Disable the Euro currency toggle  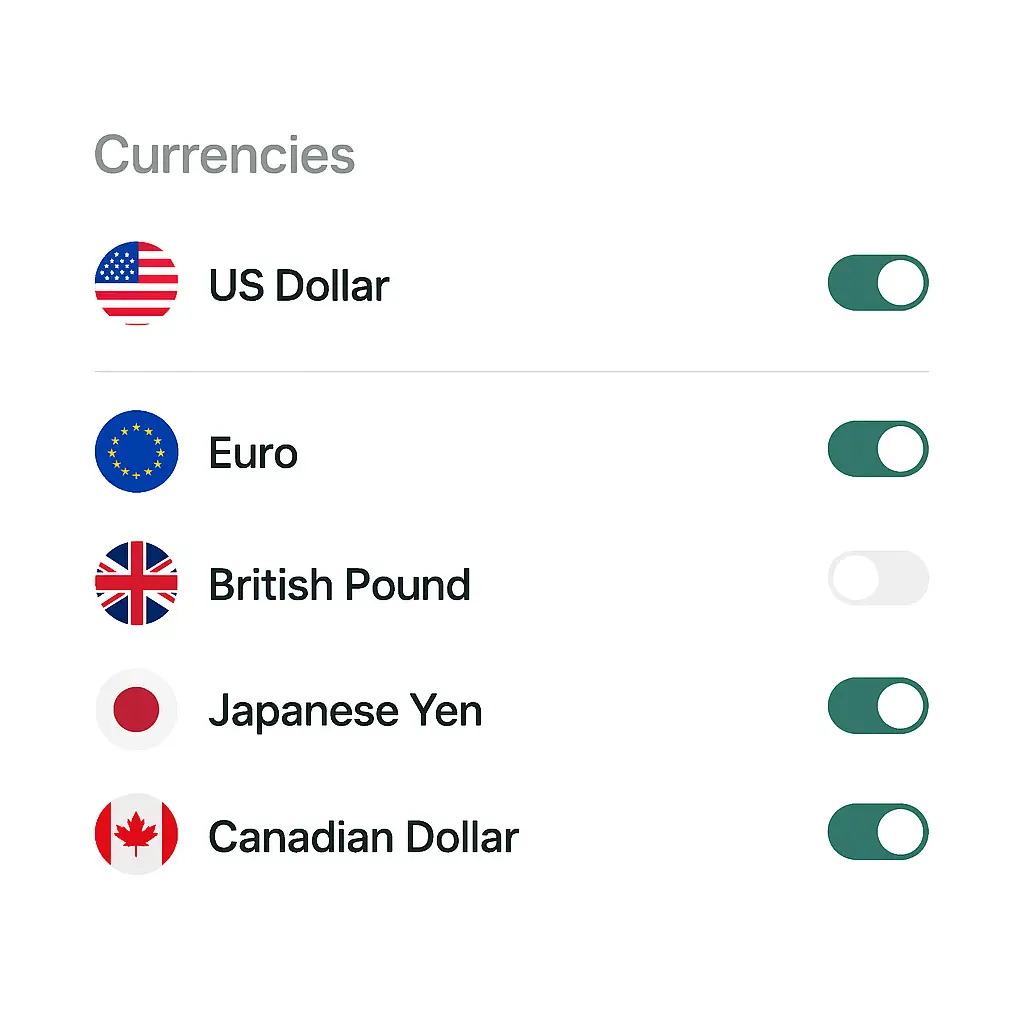[x=877, y=449]
